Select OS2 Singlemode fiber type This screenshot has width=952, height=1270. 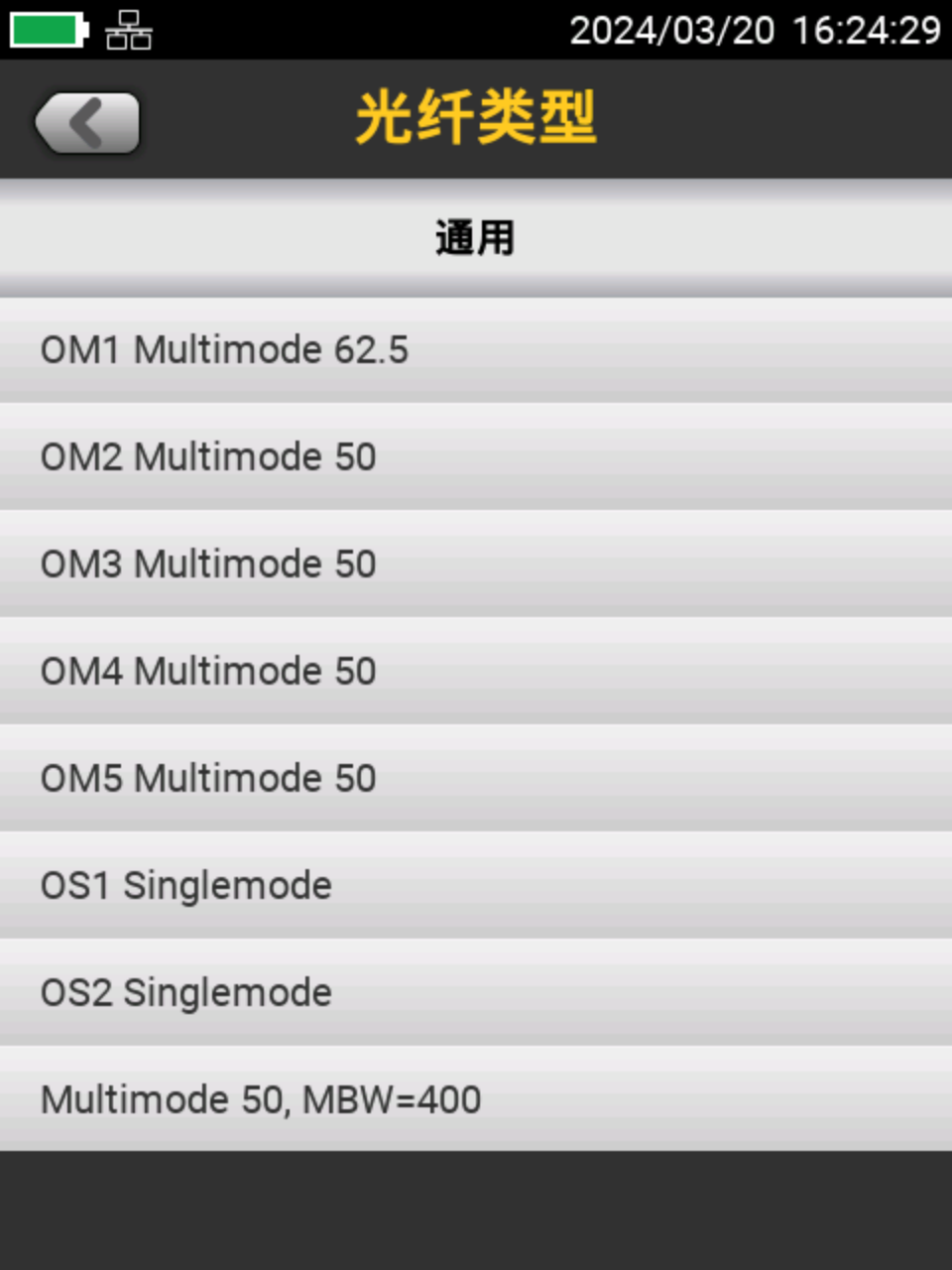(x=476, y=993)
